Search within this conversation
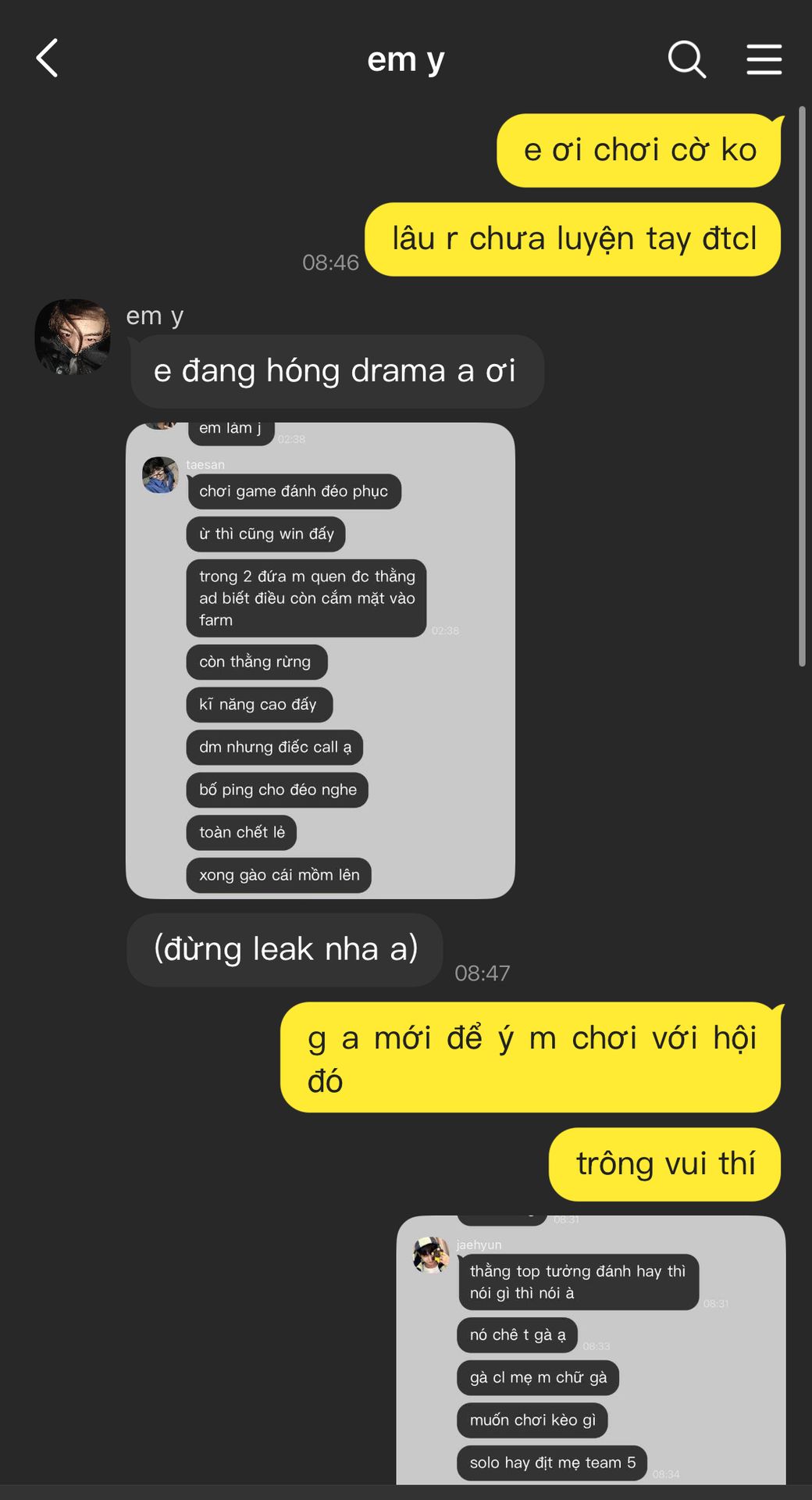 (x=686, y=59)
